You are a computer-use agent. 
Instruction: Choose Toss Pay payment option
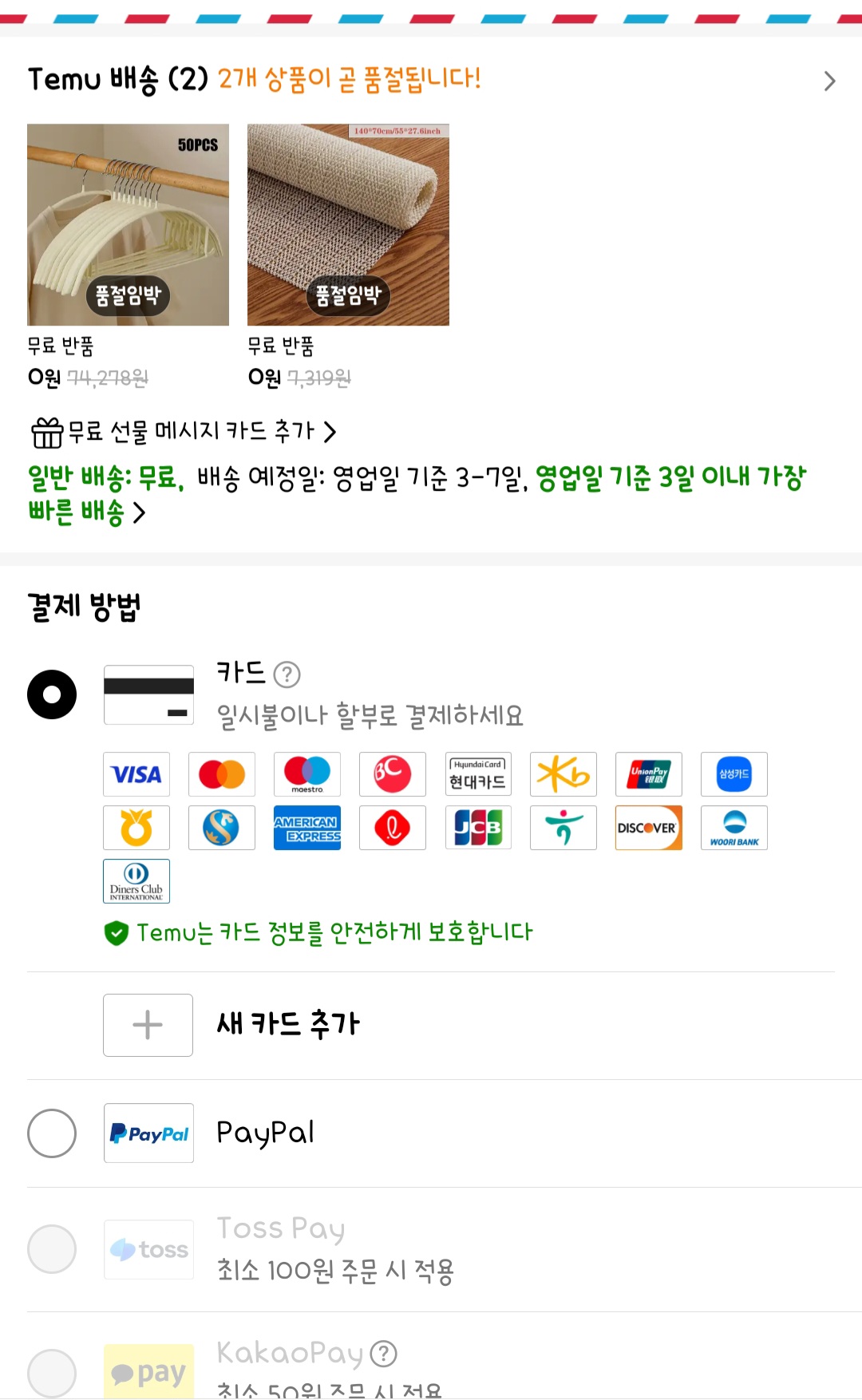point(52,1249)
